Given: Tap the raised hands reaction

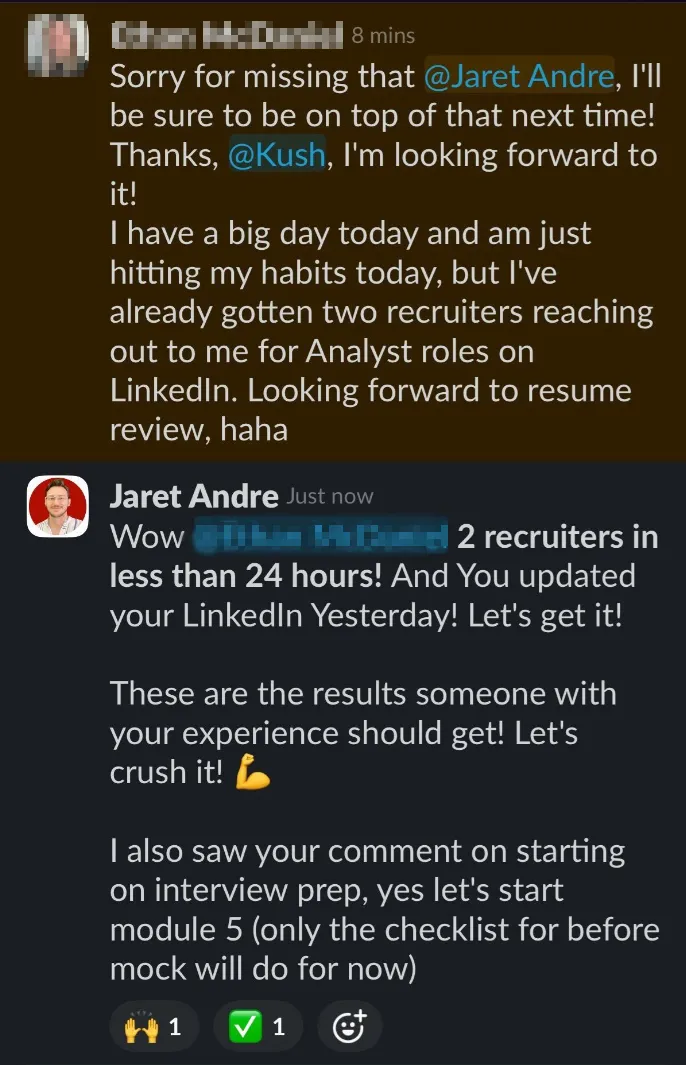Looking at the screenshot, I should coord(154,1027).
